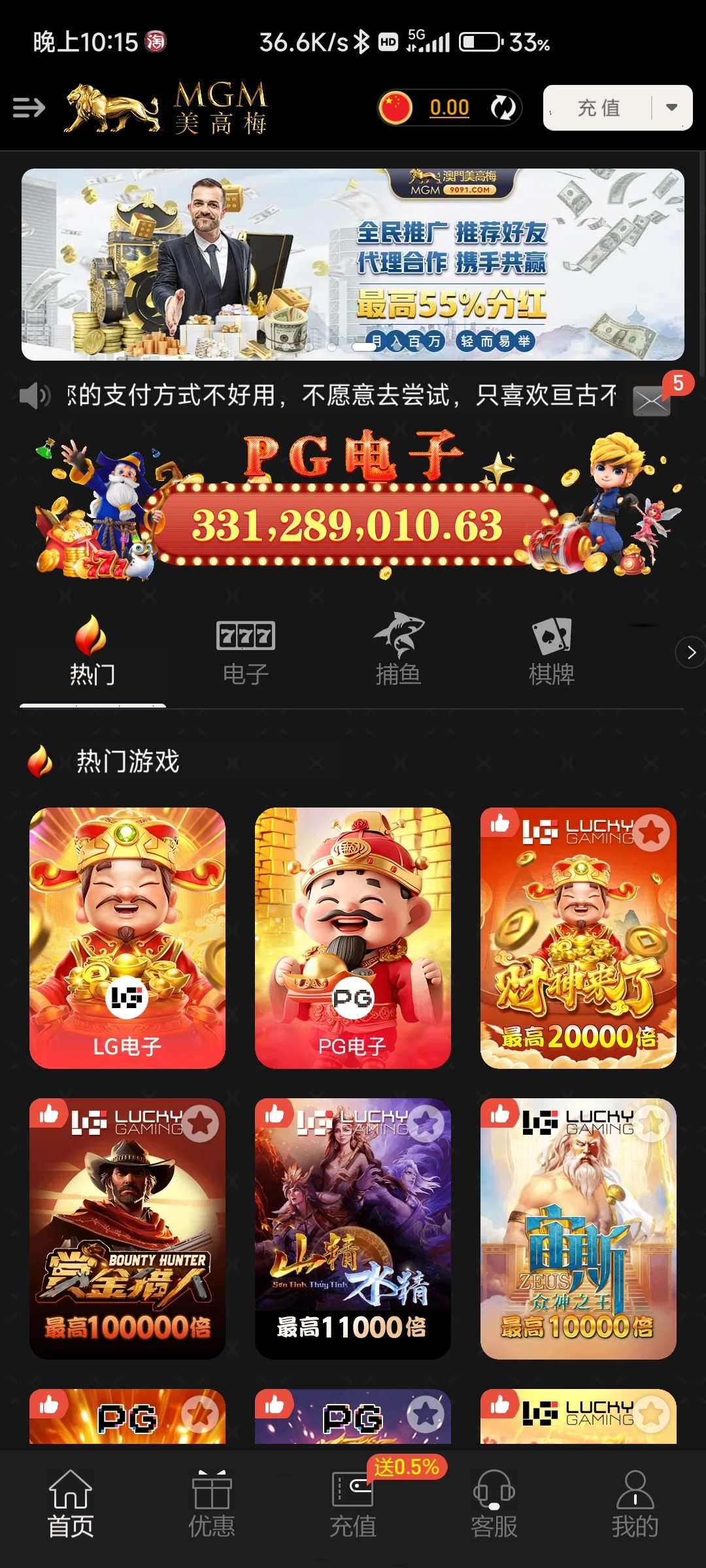Open 客服 customer service
This screenshot has height=1568, width=706.
pos(494,1503)
